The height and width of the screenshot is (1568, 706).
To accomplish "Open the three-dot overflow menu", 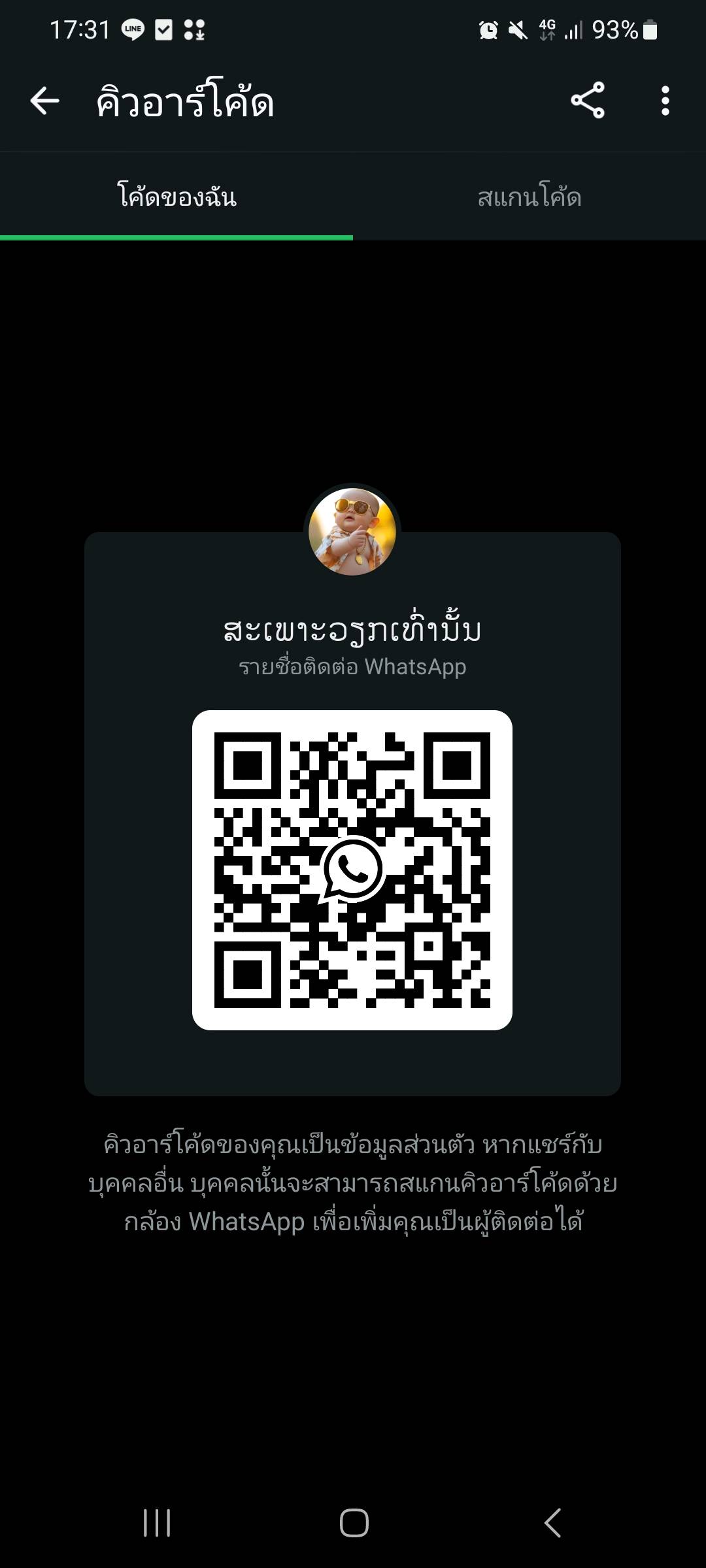I will (x=665, y=101).
